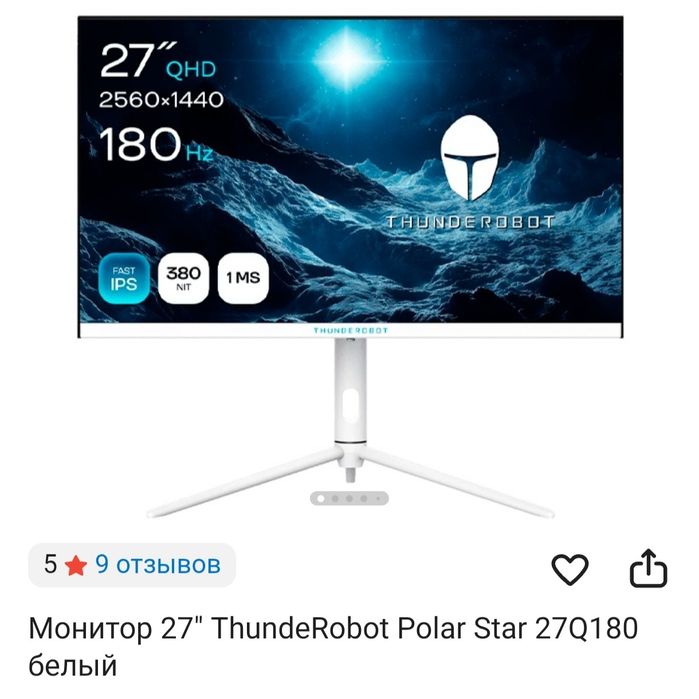Screen dimensions: 699x699
Task: Open the 9 отзывов reviews chip
Action: (132, 565)
